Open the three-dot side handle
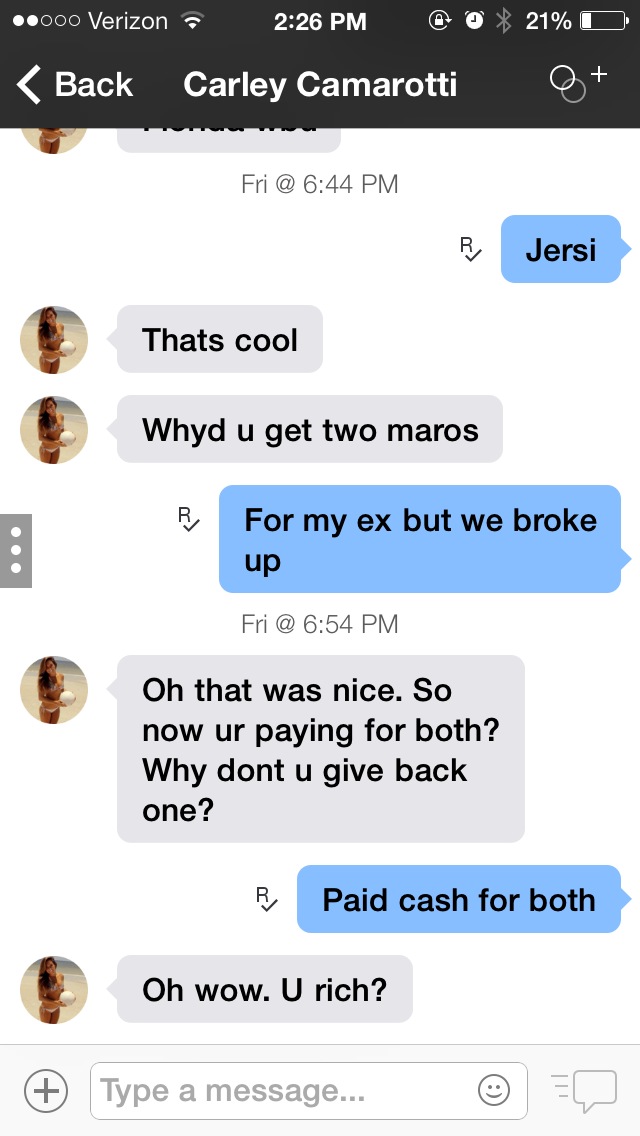 [x=15, y=551]
